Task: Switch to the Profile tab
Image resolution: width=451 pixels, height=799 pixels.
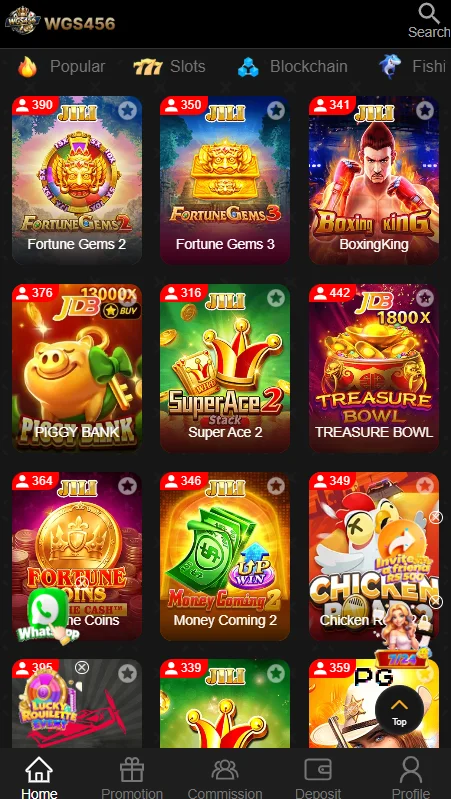Action: coord(411,778)
